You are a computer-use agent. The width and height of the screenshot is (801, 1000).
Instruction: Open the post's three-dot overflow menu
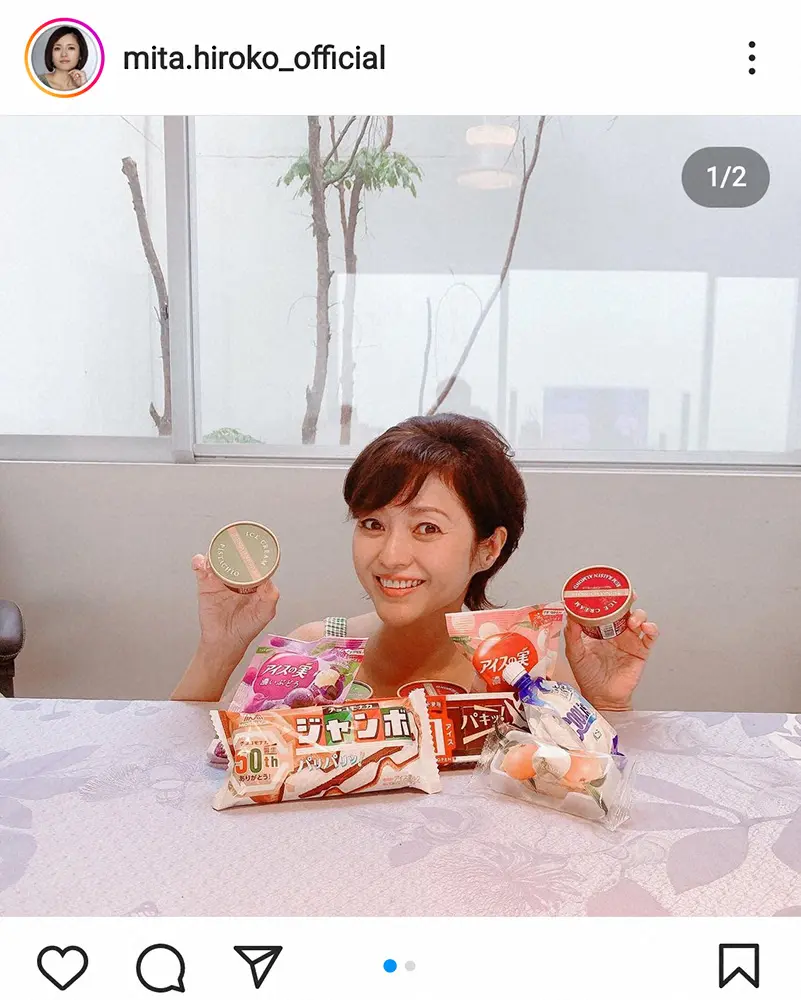752,58
